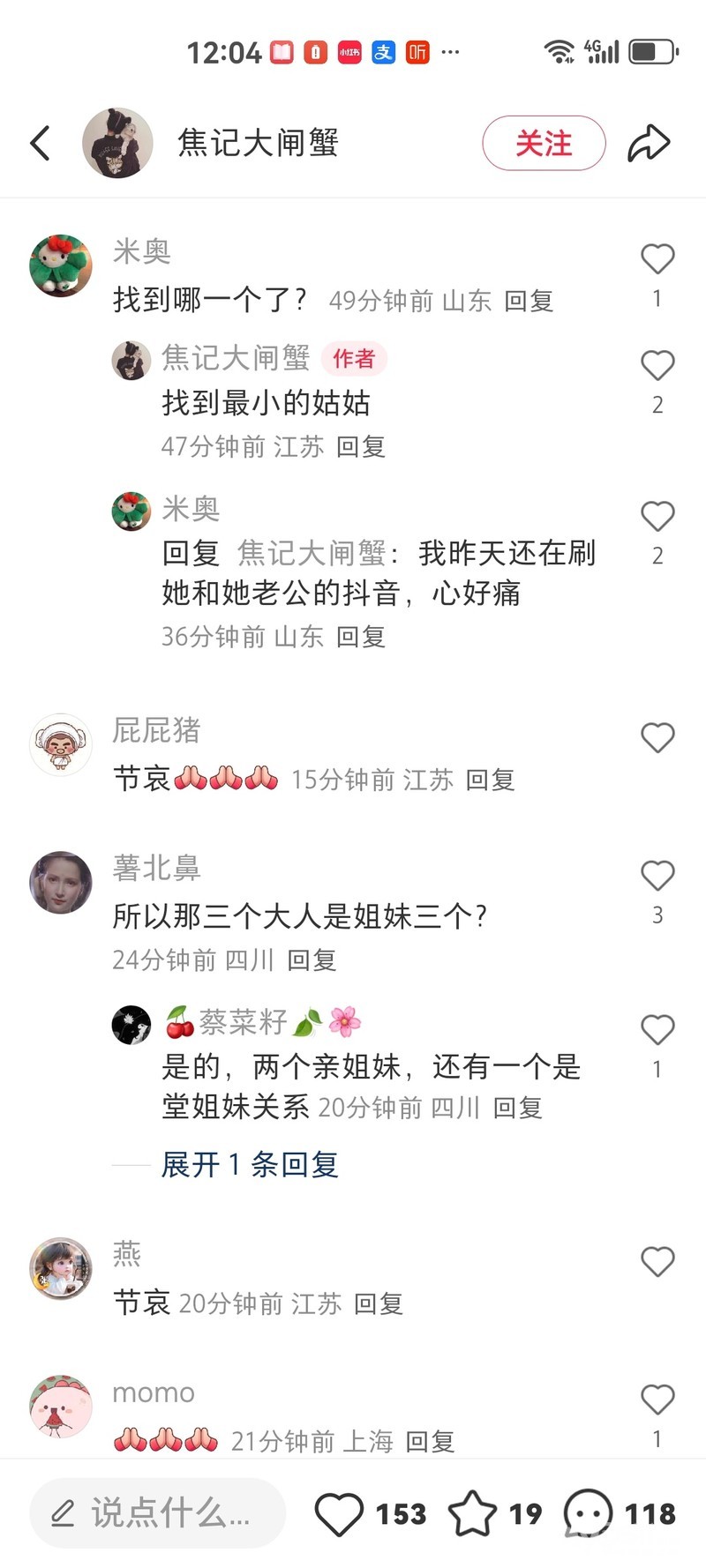Viewport: 706px width, 1568px height.
Task: Tap the 说点什么 comment input box
Action: (159, 1514)
